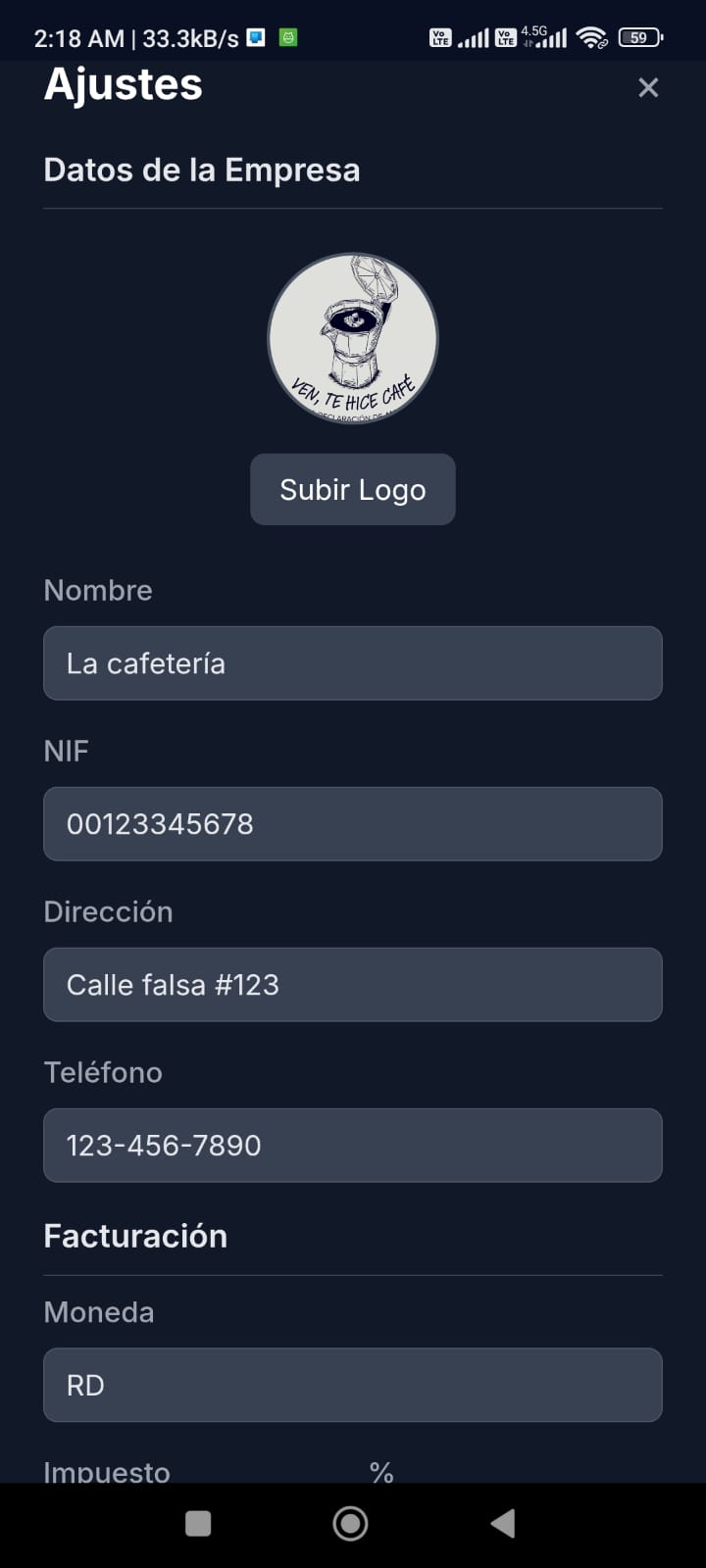The width and height of the screenshot is (706, 1568).
Task: Edit the Teléfono number field
Action: pyautogui.click(x=353, y=1146)
